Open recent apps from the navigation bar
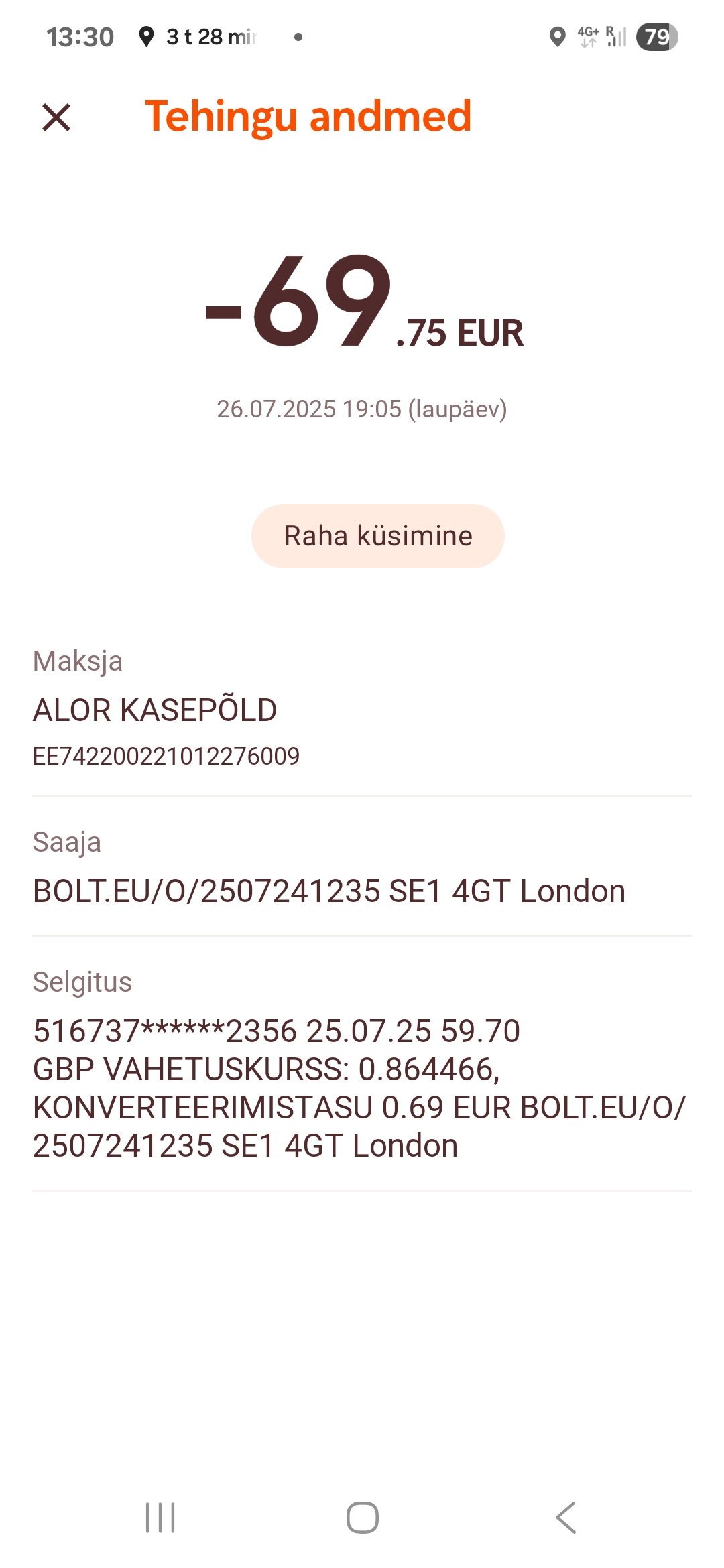This screenshot has width=724, height=1568. tap(160, 1518)
